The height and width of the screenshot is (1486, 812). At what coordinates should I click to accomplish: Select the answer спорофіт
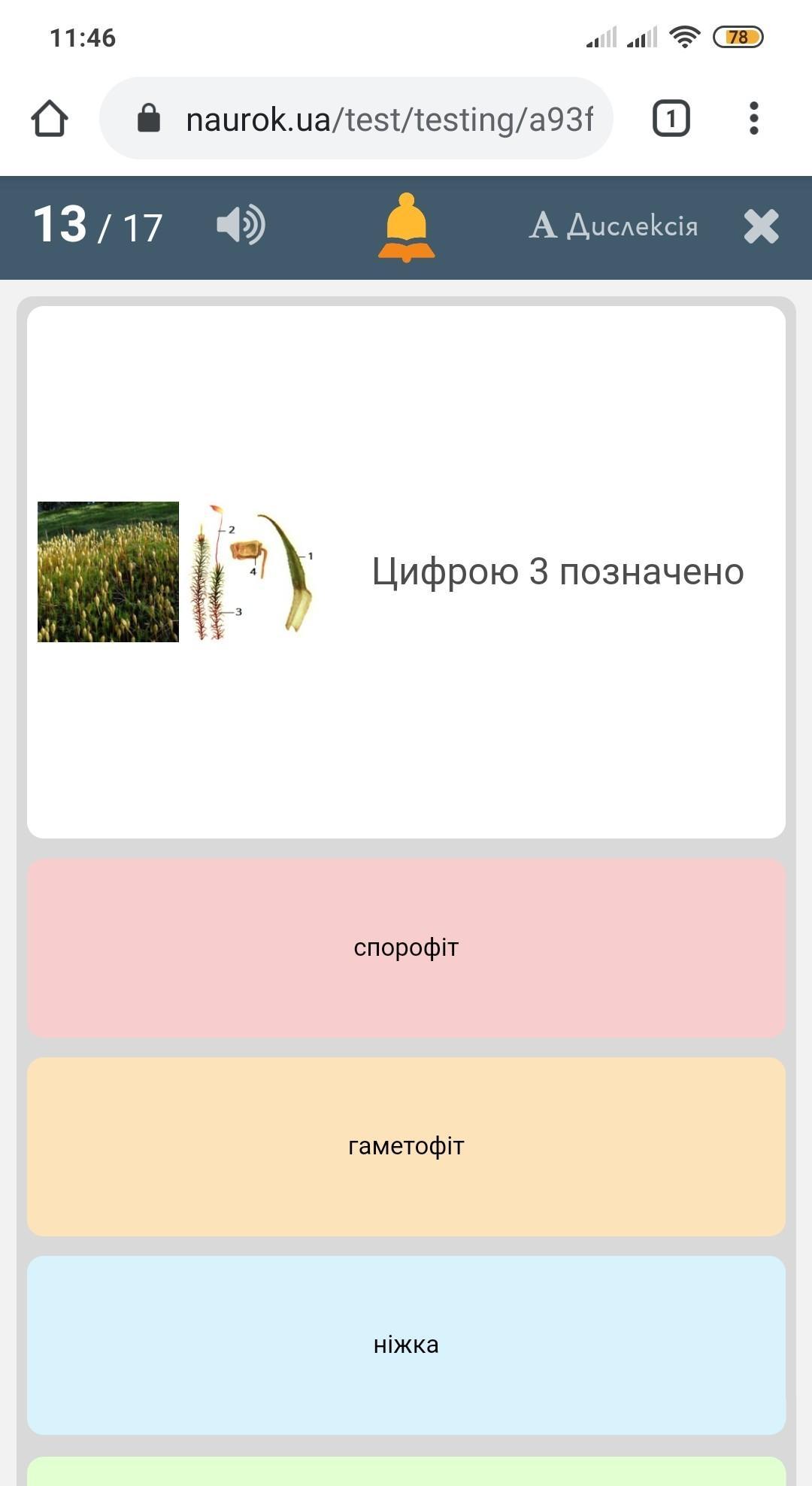click(406, 948)
